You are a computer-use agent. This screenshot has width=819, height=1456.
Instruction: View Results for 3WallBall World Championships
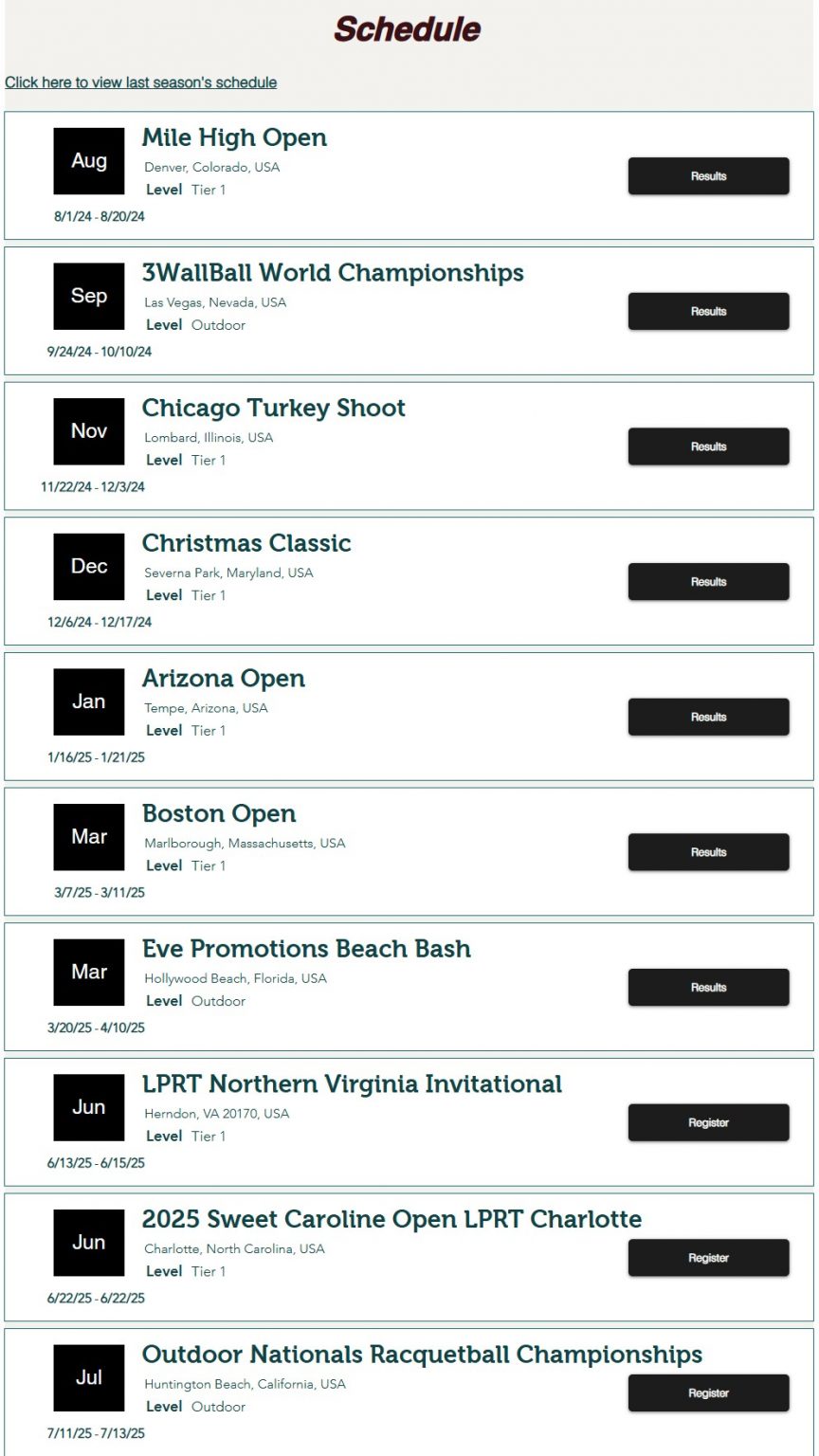tap(708, 311)
